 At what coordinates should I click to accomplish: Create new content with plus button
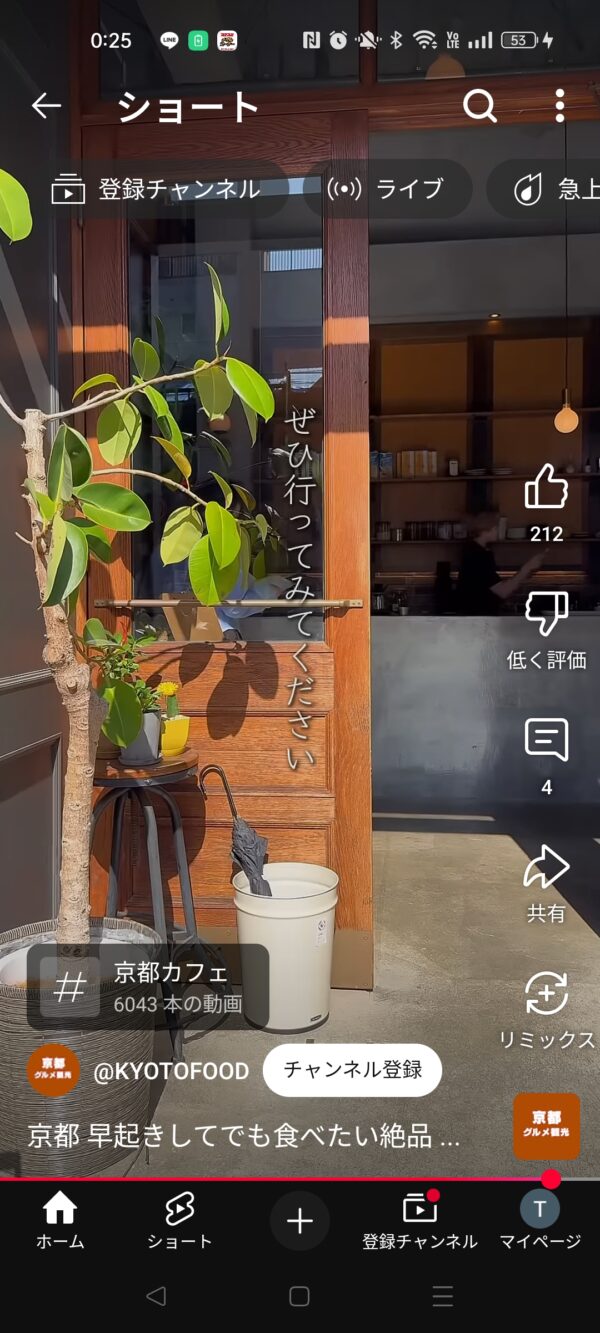click(299, 1221)
